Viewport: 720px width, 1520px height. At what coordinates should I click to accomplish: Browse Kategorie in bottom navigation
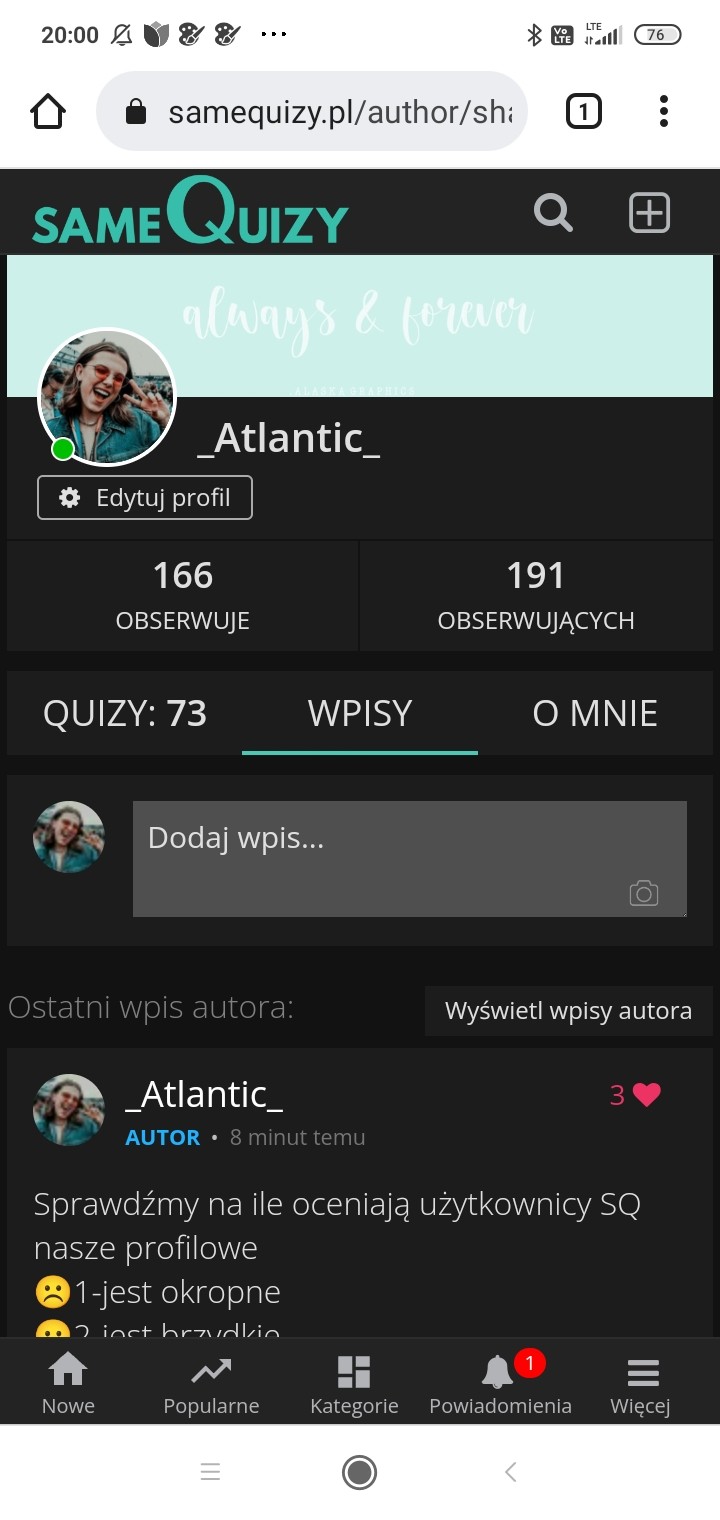(x=354, y=1383)
